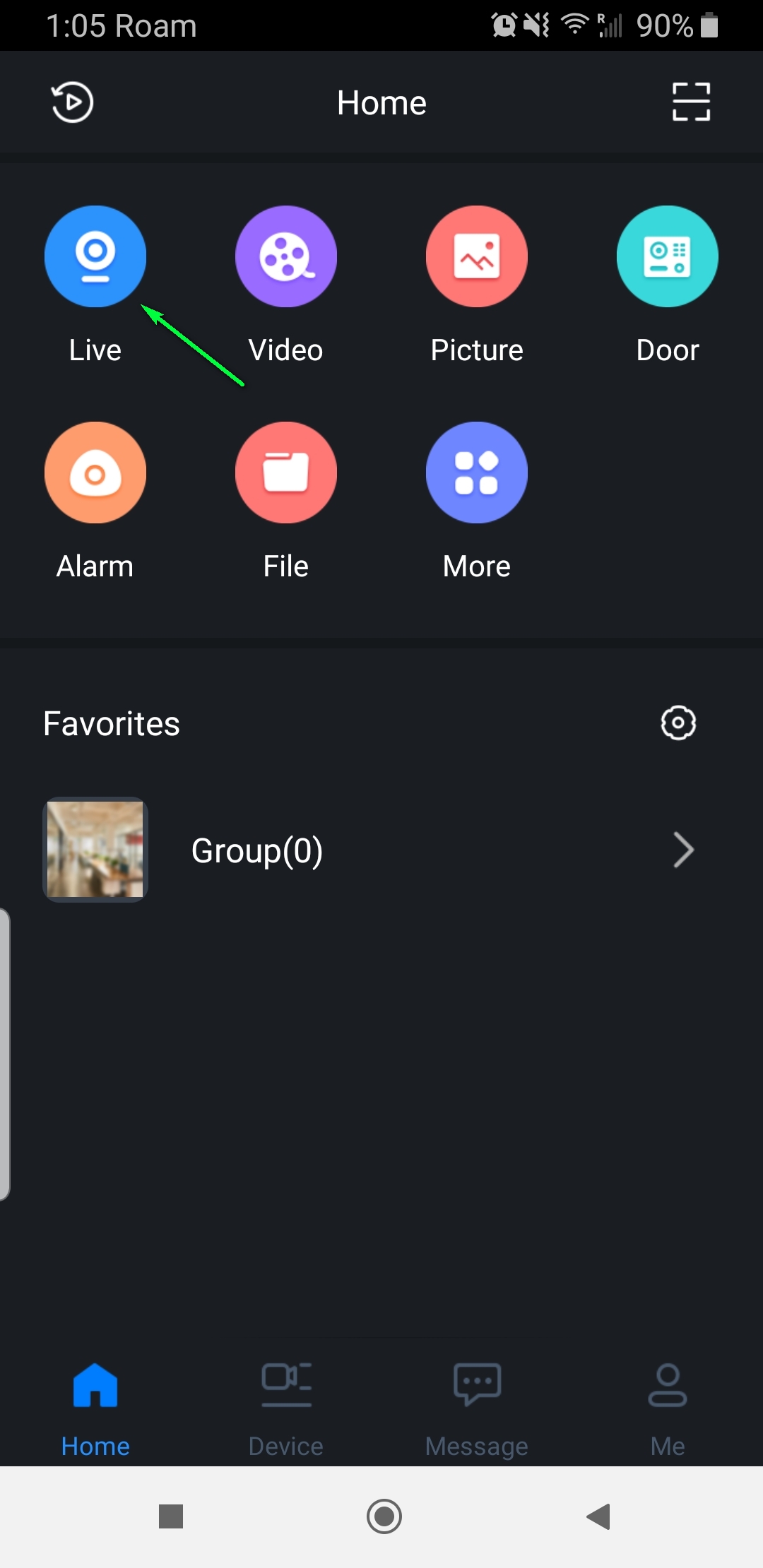The height and width of the screenshot is (1568, 763).
Task: Show recent apps from navigation bar
Action: [171, 1516]
